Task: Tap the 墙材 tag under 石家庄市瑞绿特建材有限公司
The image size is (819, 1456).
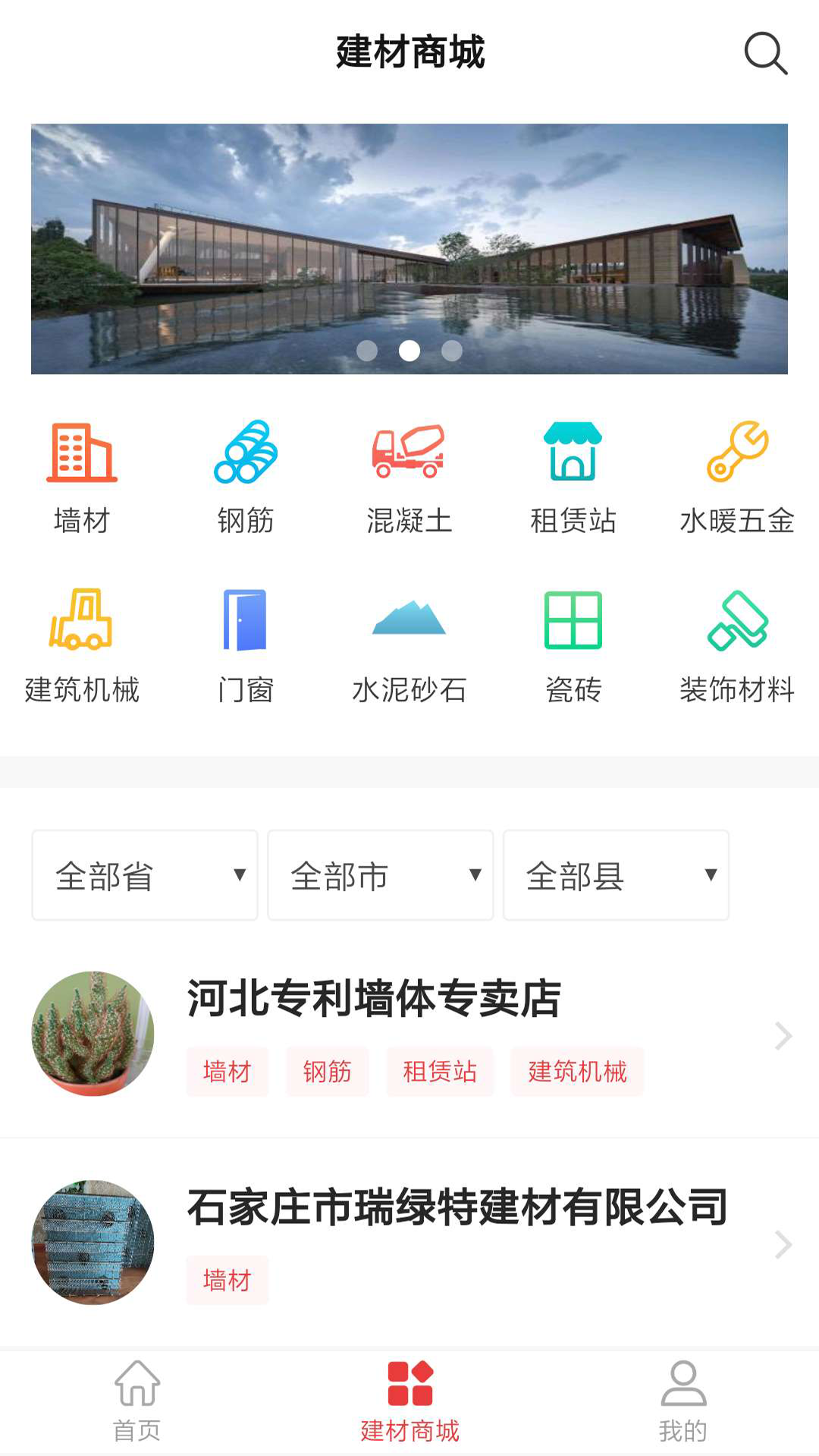Action: click(x=227, y=1280)
